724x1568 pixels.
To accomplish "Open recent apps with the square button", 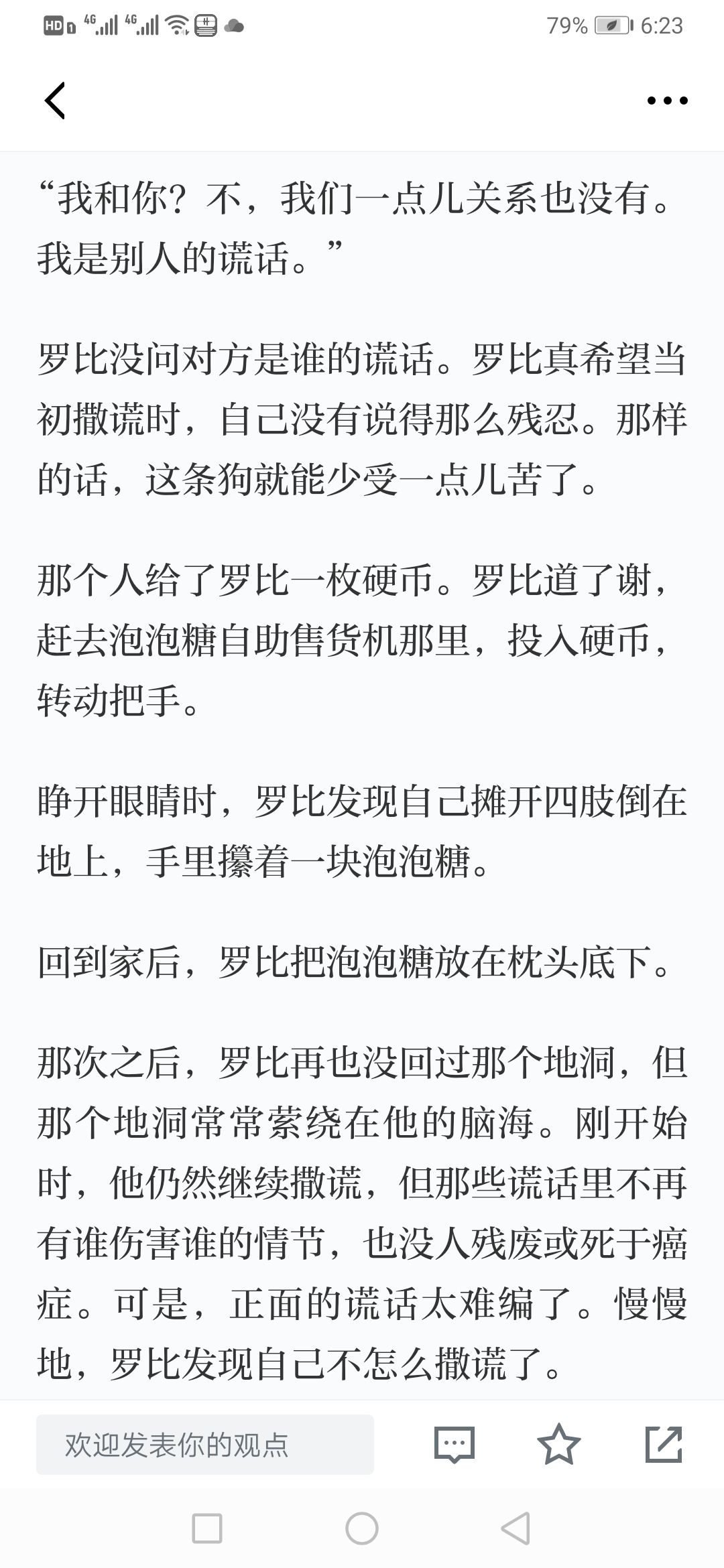I will (207, 1529).
